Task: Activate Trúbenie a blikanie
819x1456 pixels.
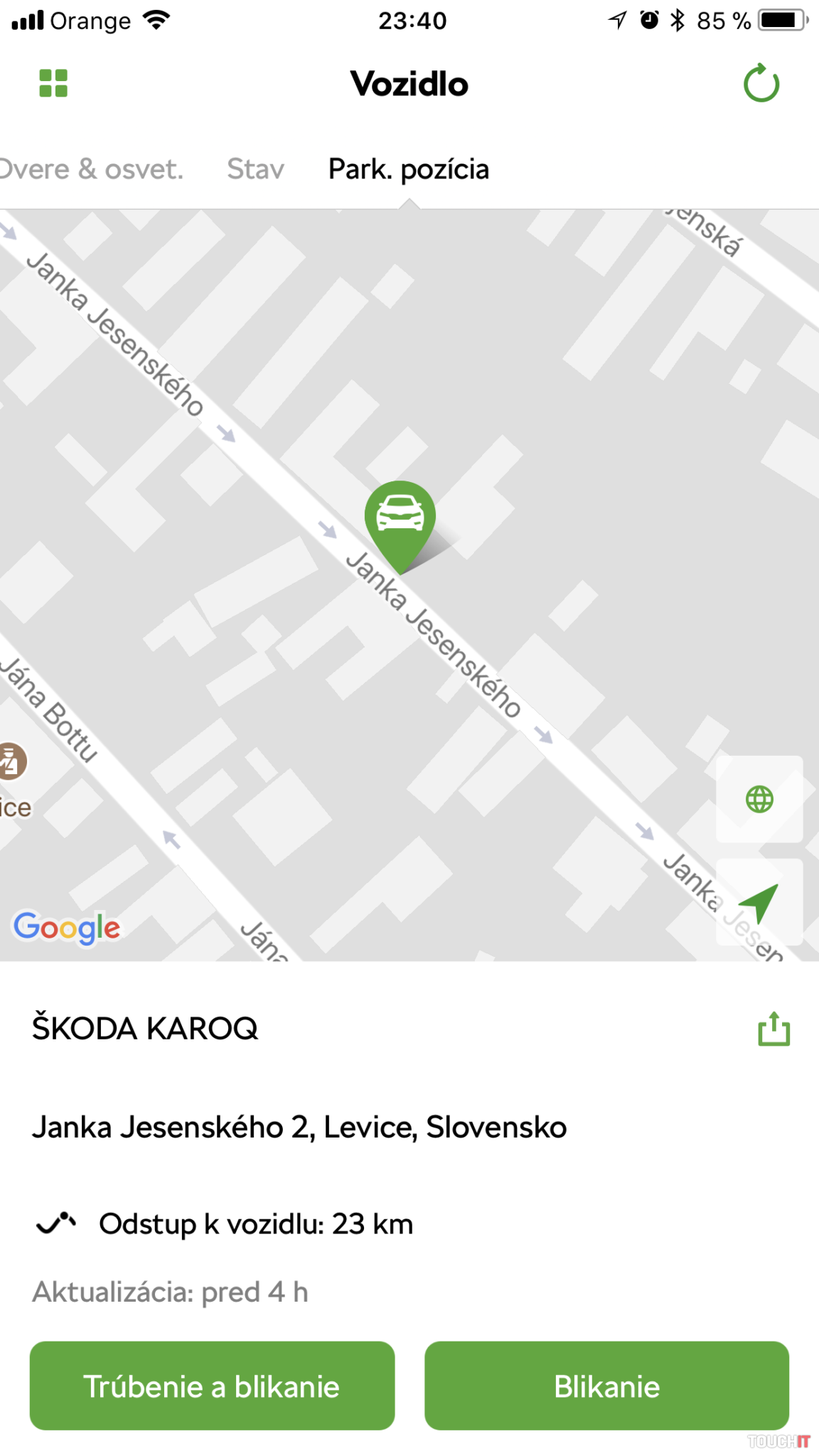Action: pos(212,1386)
